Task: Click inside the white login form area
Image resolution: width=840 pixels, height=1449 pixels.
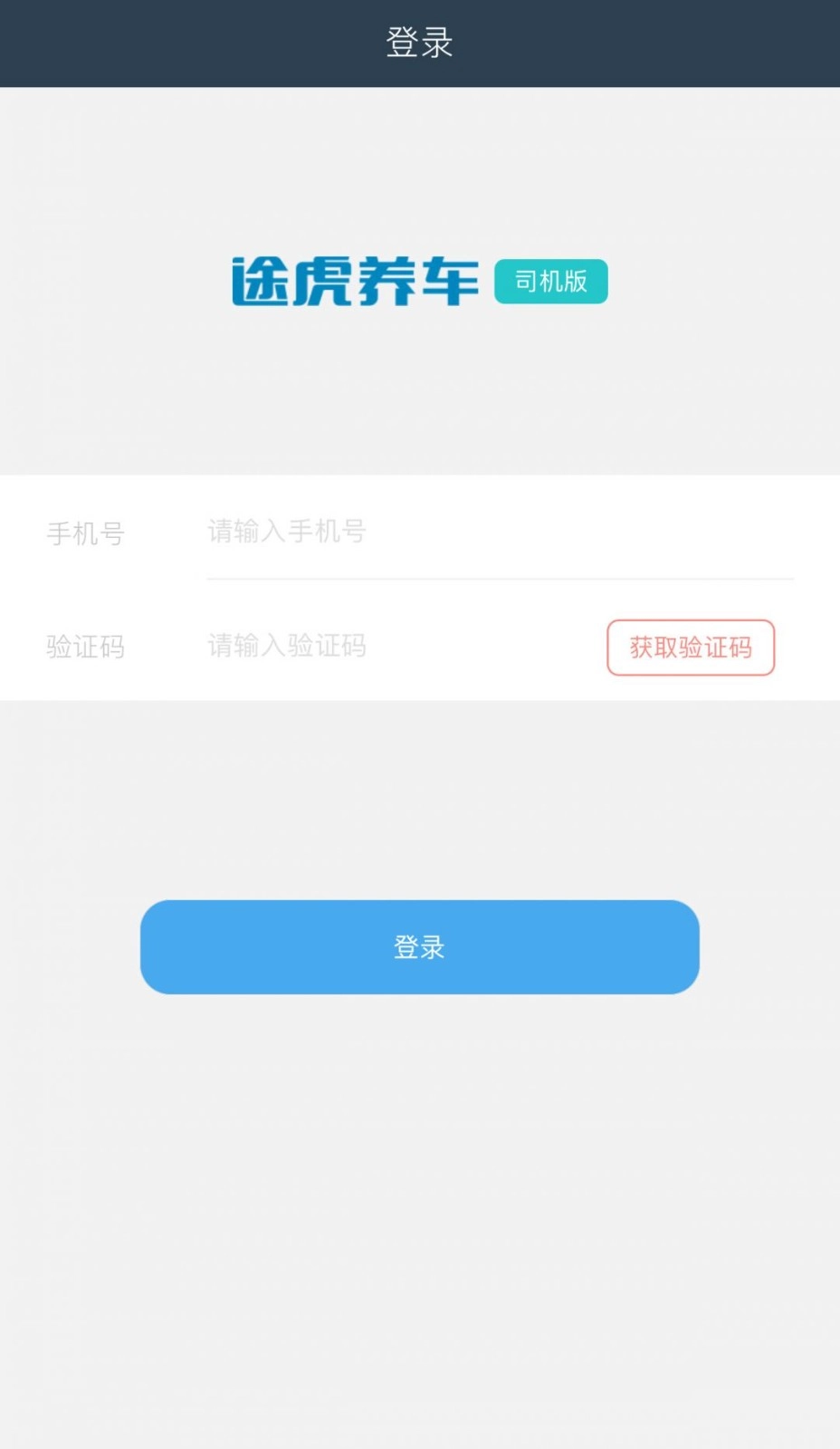Action: coord(419,589)
